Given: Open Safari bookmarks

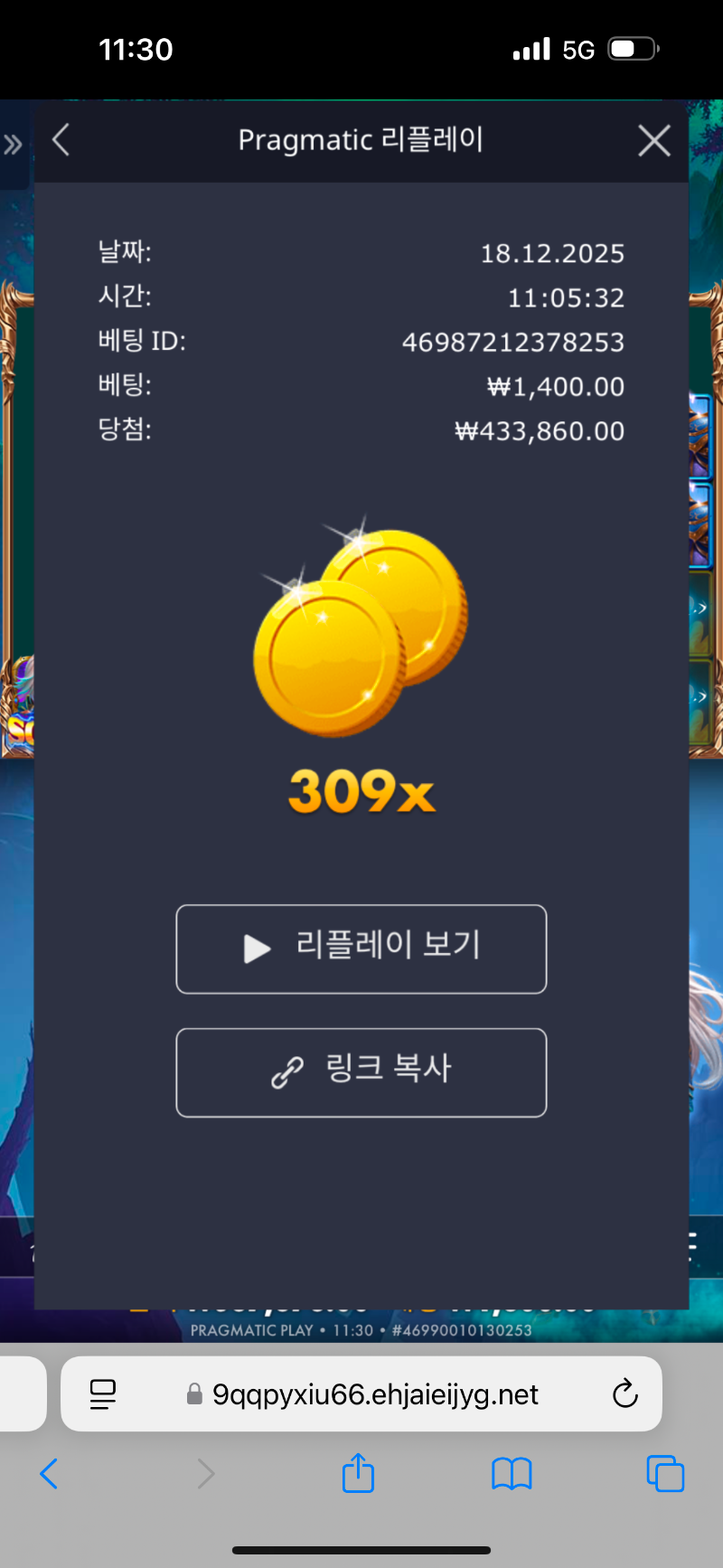Looking at the screenshot, I should 512,1473.
